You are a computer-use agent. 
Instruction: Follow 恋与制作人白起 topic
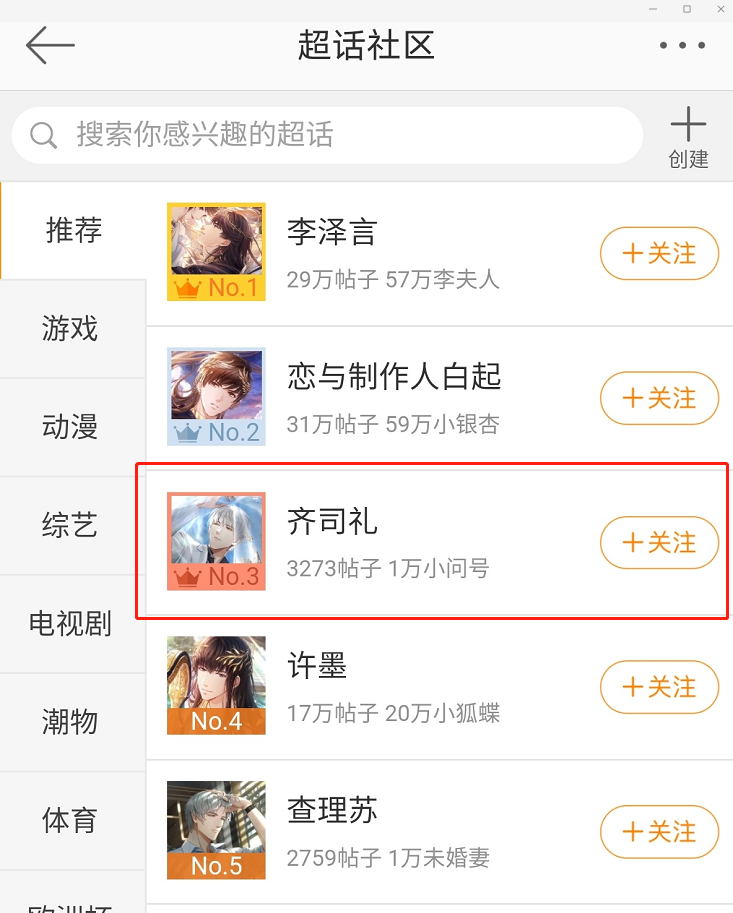pos(659,399)
